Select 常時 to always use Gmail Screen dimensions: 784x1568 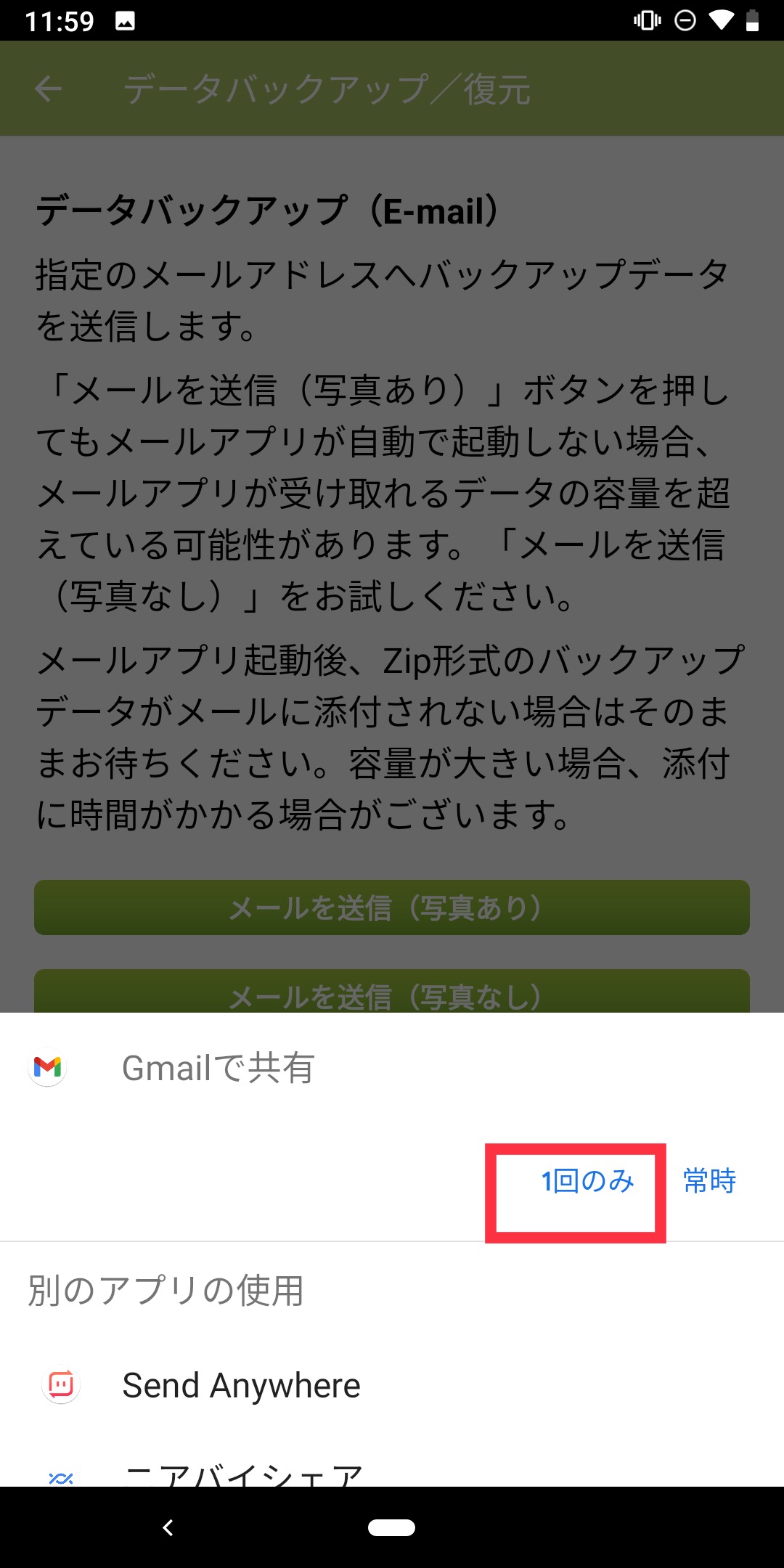[x=709, y=1181]
